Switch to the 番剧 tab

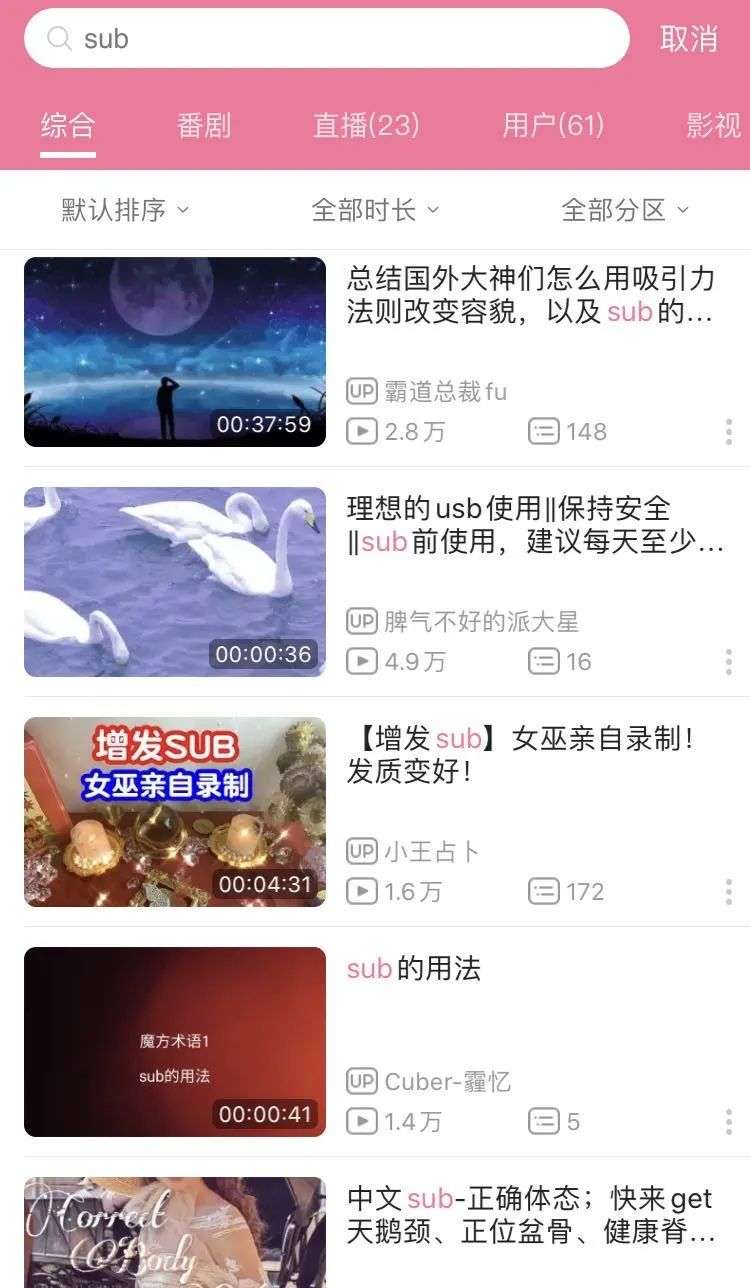204,125
